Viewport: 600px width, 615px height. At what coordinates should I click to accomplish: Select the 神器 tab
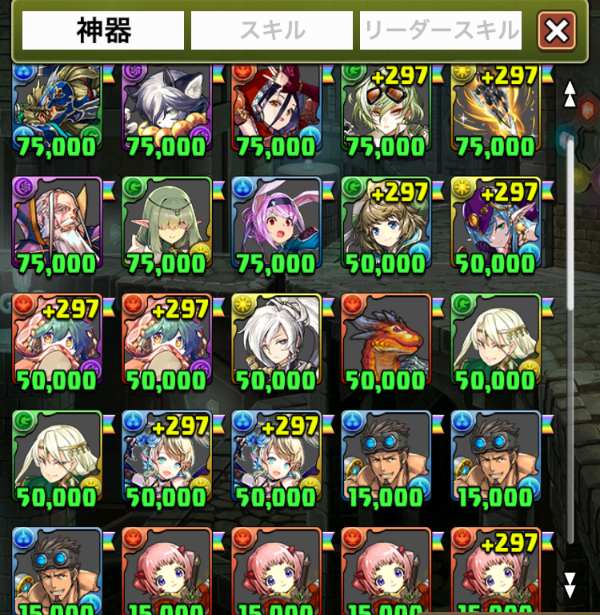[103, 31]
